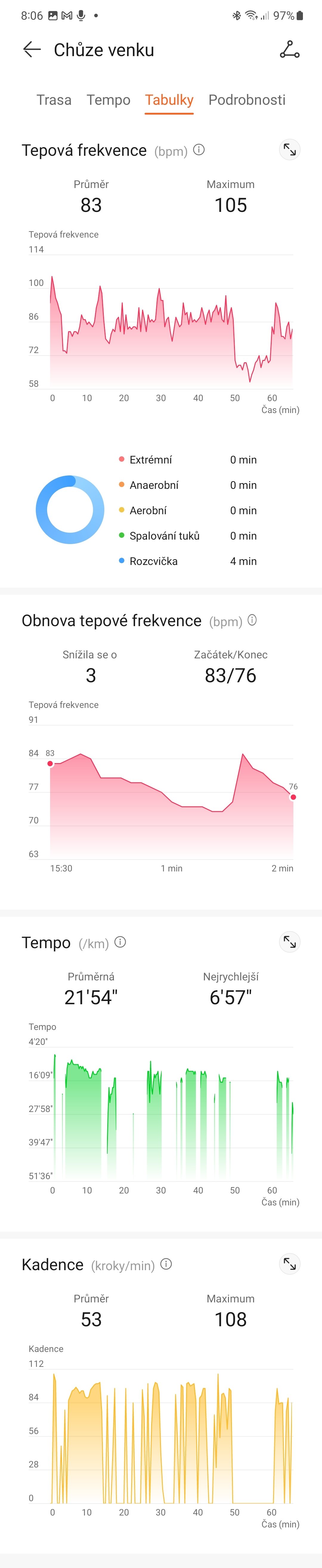
Task: Expand the Kadence chart
Action: pos(290,1264)
